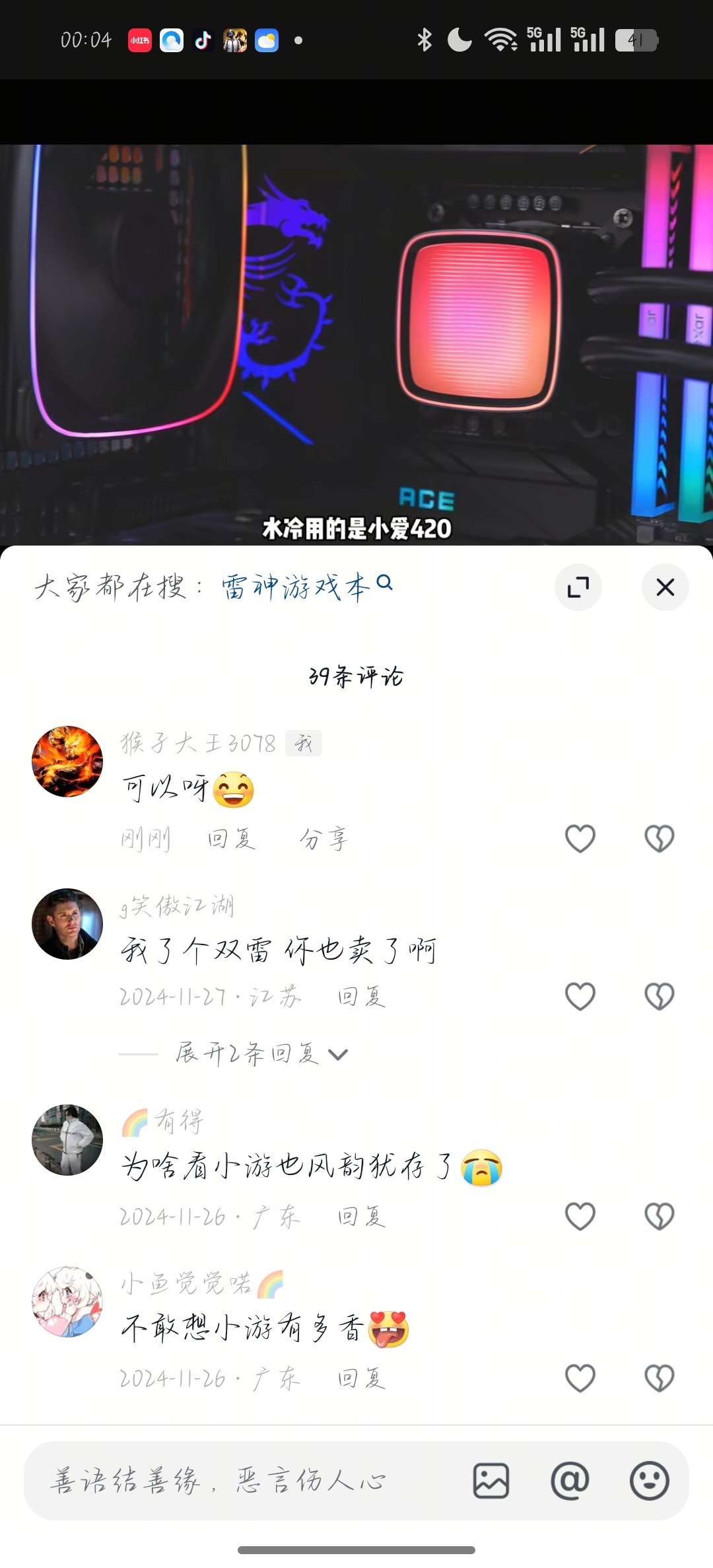713x1568 pixels.
Task: Open the emoji picker
Action: 649,1481
